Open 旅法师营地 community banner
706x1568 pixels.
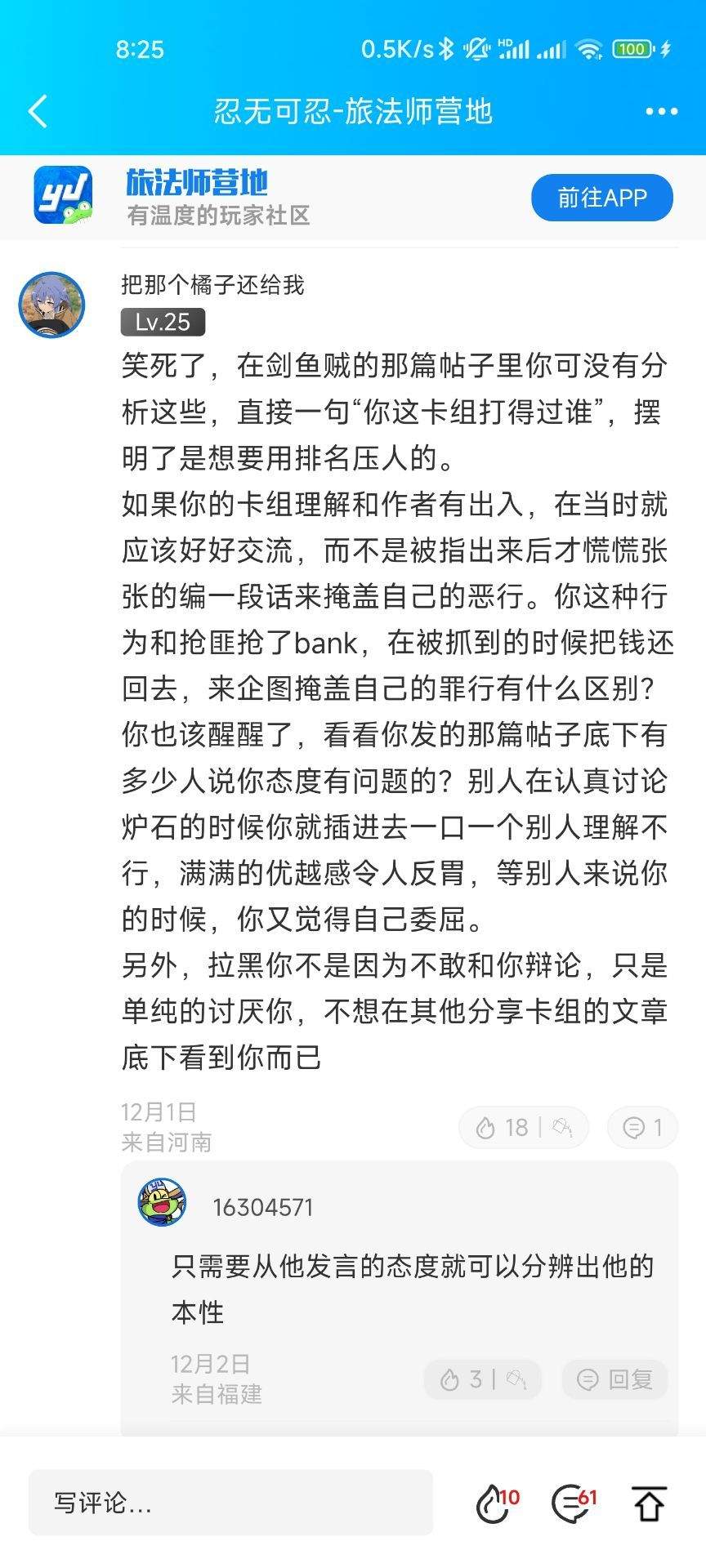pyautogui.click(x=196, y=197)
